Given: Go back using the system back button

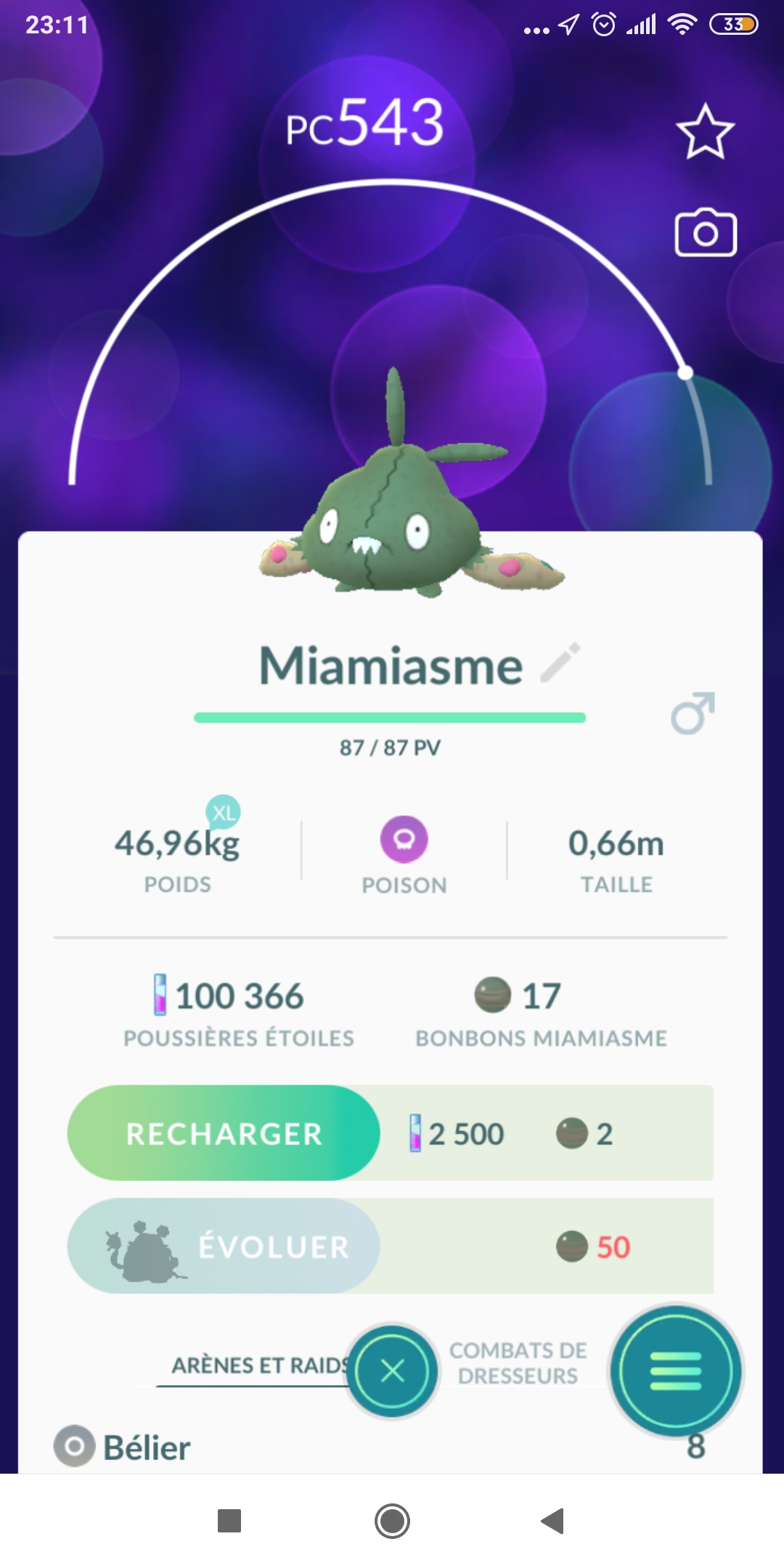Looking at the screenshot, I should [x=553, y=1521].
